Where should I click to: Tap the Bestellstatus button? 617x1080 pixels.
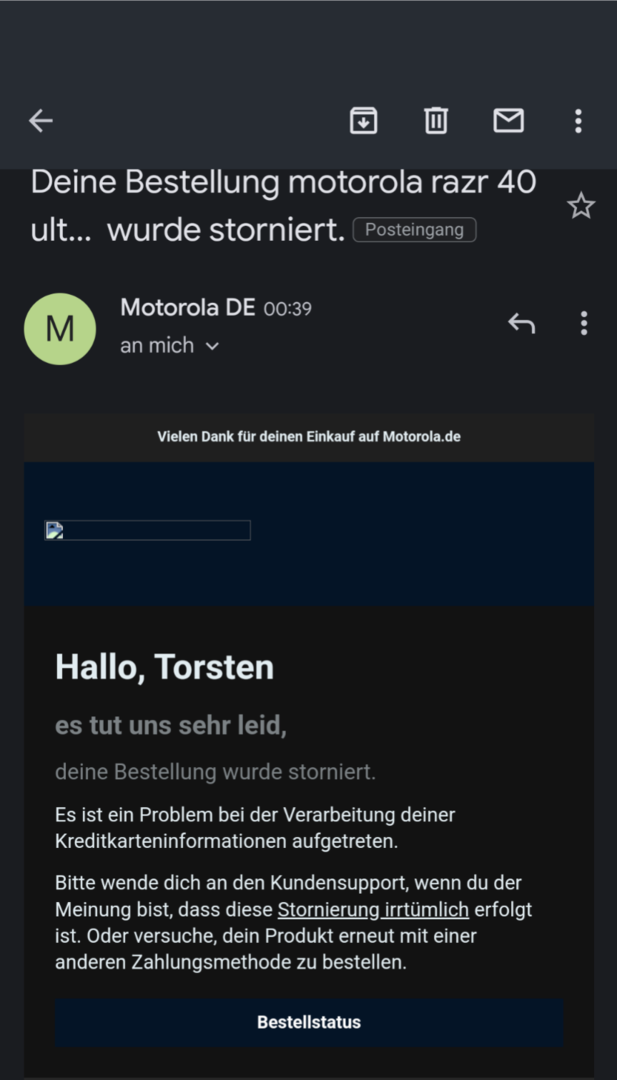[x=309, y=1023]
